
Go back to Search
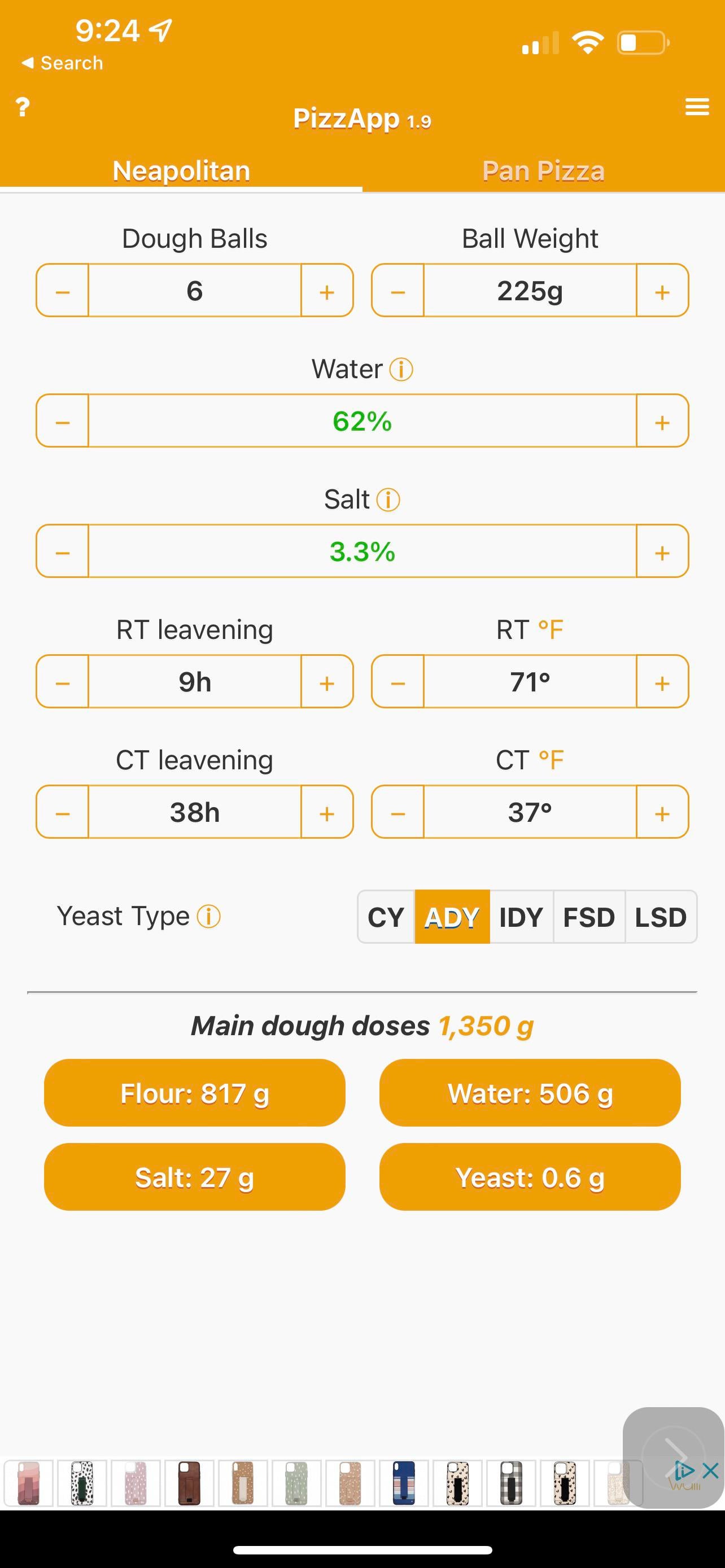click(62, 63)
